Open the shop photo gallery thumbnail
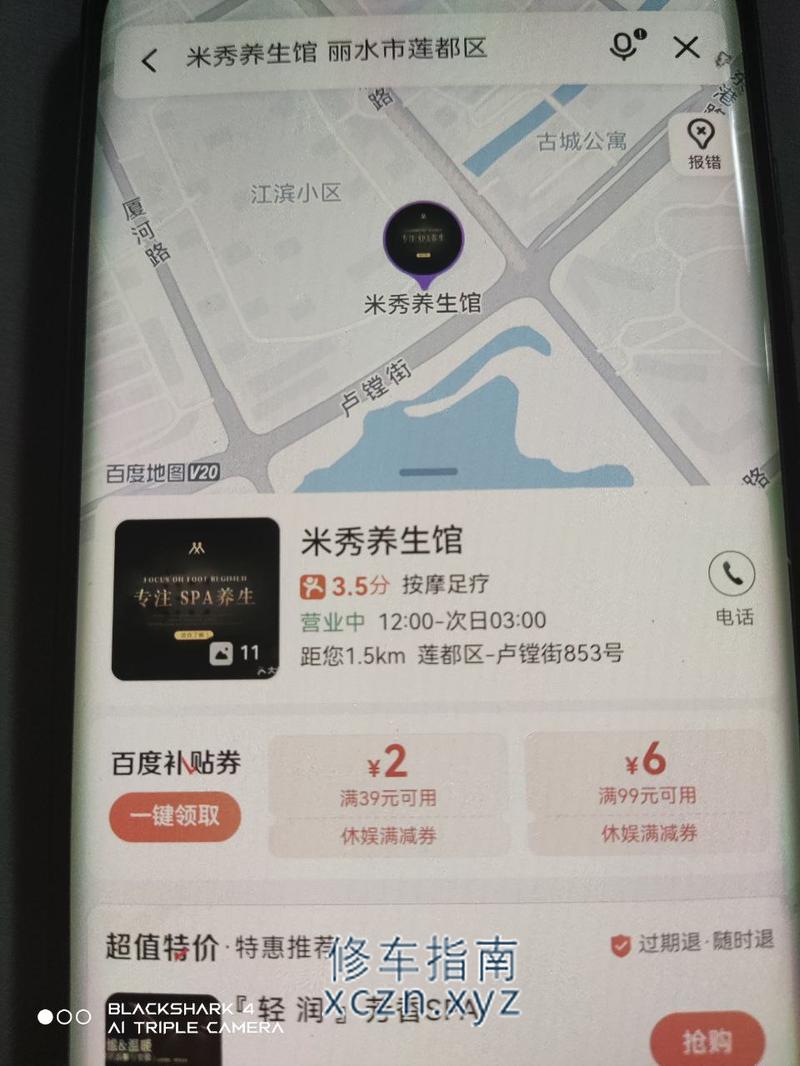The image size is (800, 1066). (x=195, y=598)
